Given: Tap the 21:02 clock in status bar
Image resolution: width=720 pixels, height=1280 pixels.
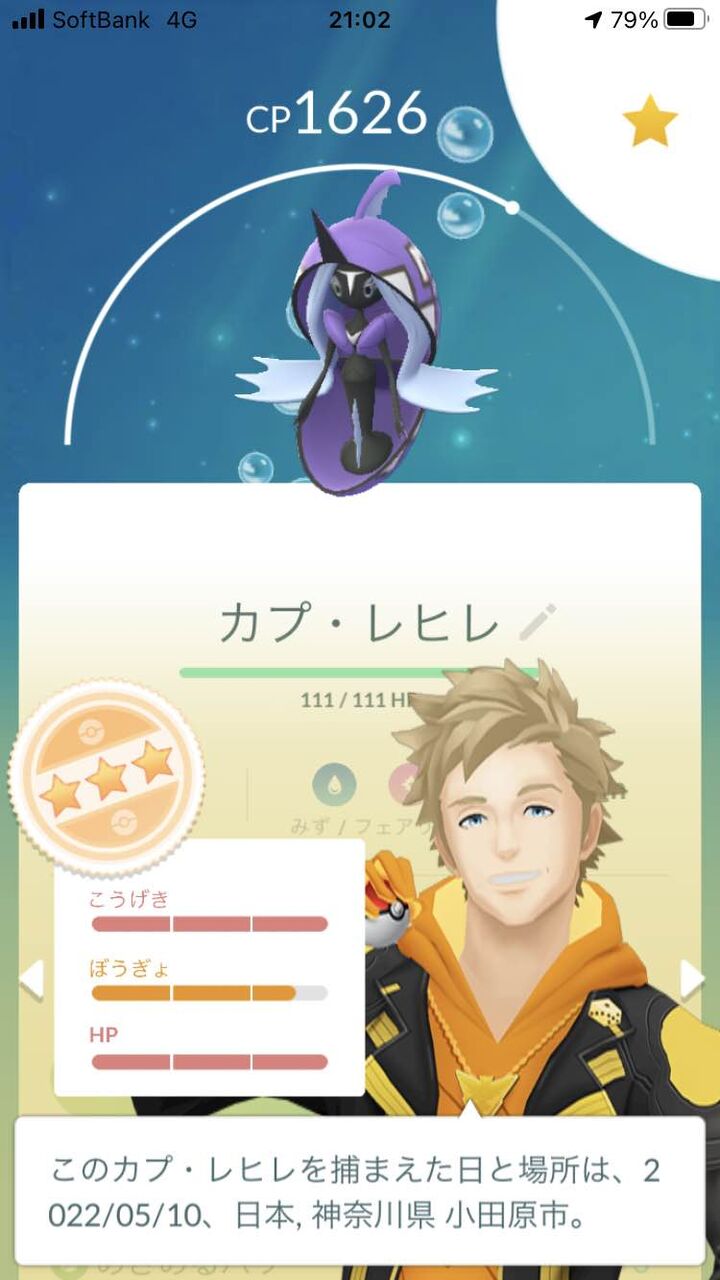Looking at the screenshot, I should [x=360, y=18].
